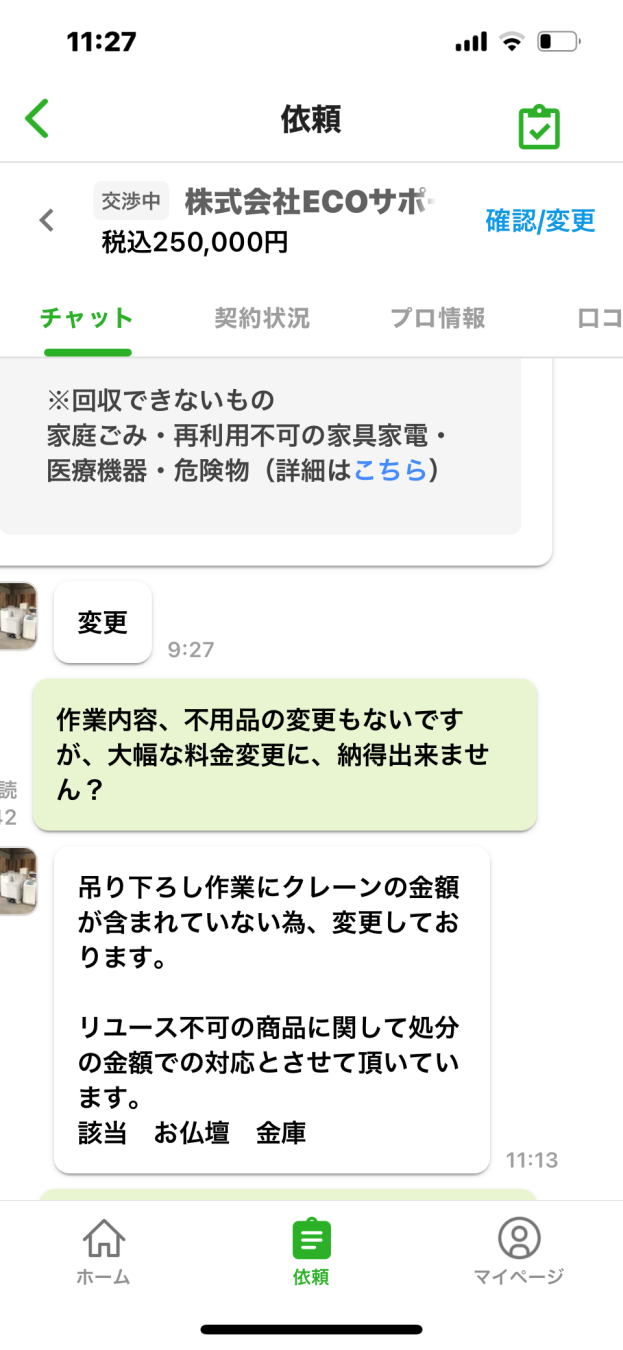Switch to the 契約状況 tab
This screenshot has width=623, height=1350.
(x=262, y=319)
